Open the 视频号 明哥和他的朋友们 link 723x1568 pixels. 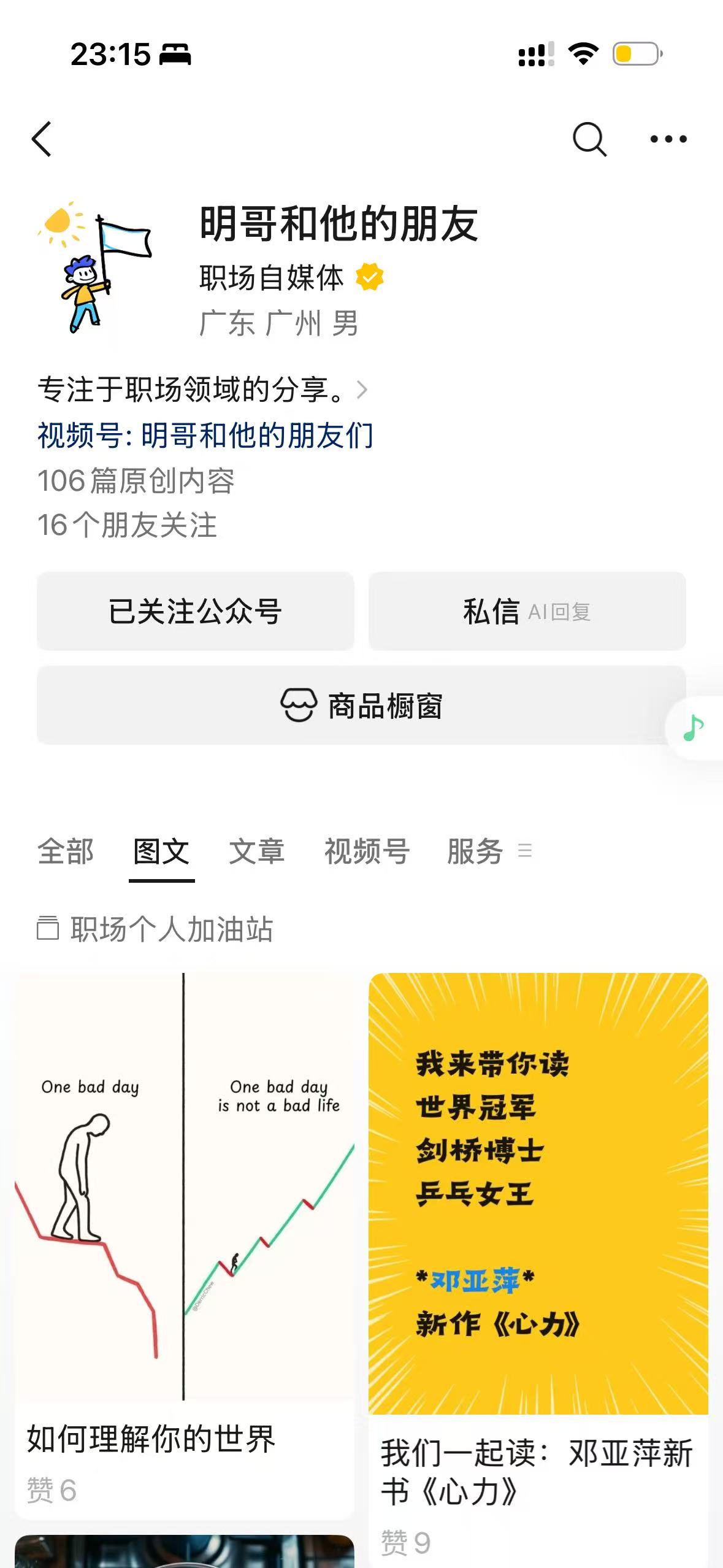[205, 436]
